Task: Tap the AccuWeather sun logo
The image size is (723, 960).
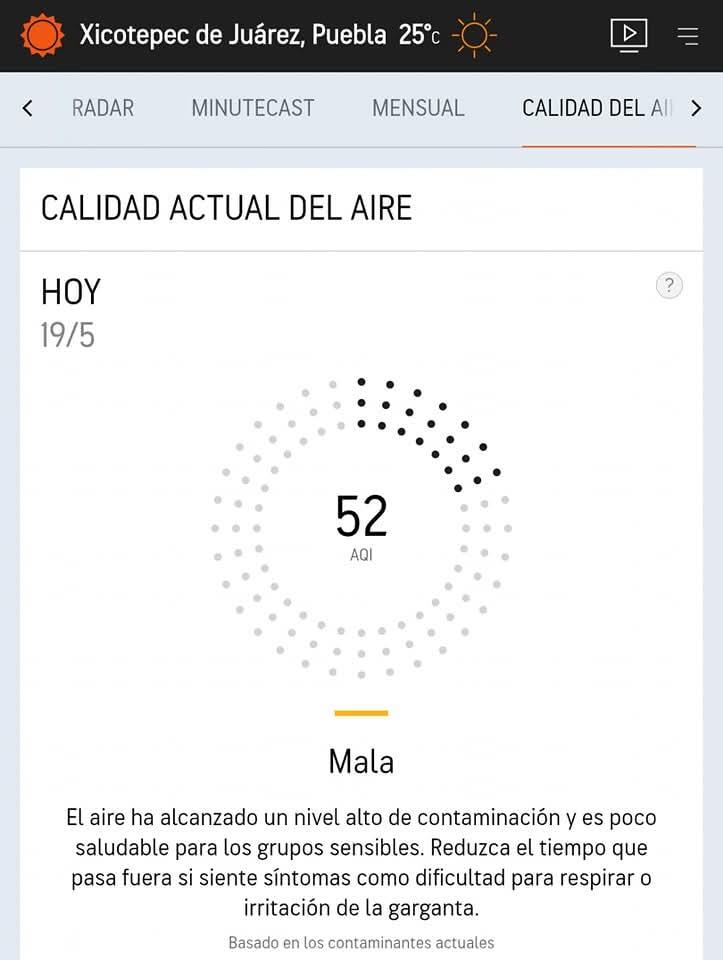Action: click(x=42, y=36)
